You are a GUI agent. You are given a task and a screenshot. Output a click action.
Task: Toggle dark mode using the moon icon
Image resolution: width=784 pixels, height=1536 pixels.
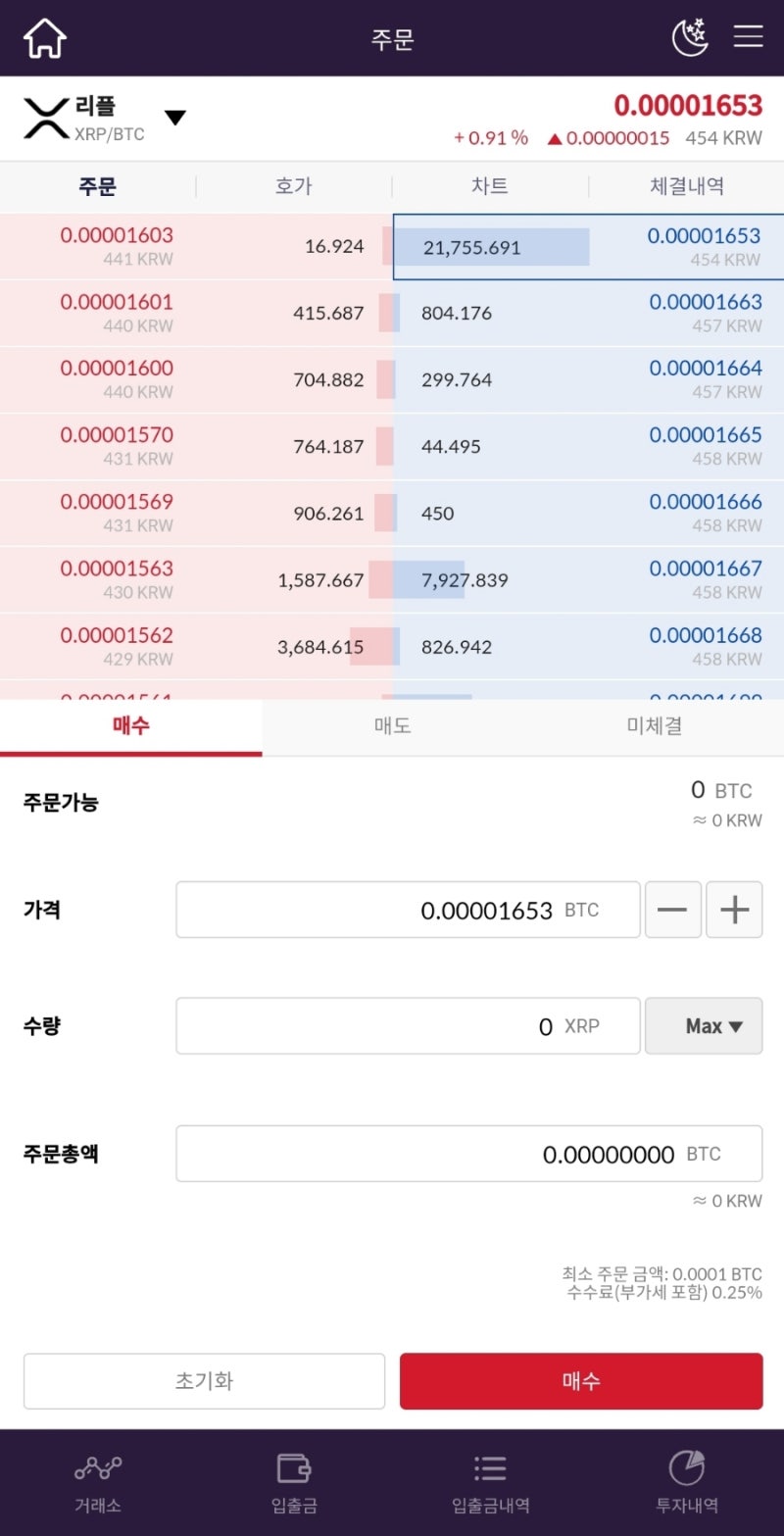690,36
